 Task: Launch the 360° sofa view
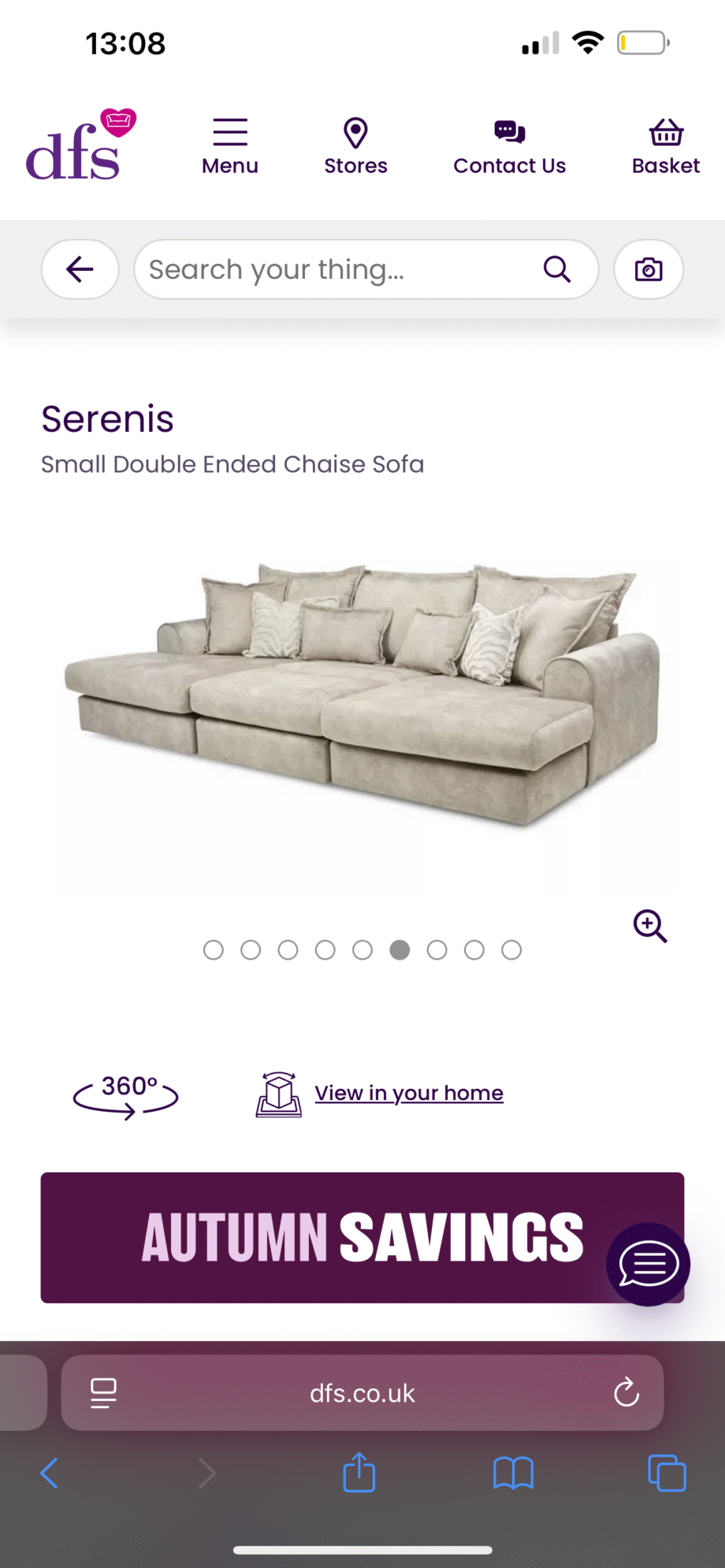pos(126,1095)
